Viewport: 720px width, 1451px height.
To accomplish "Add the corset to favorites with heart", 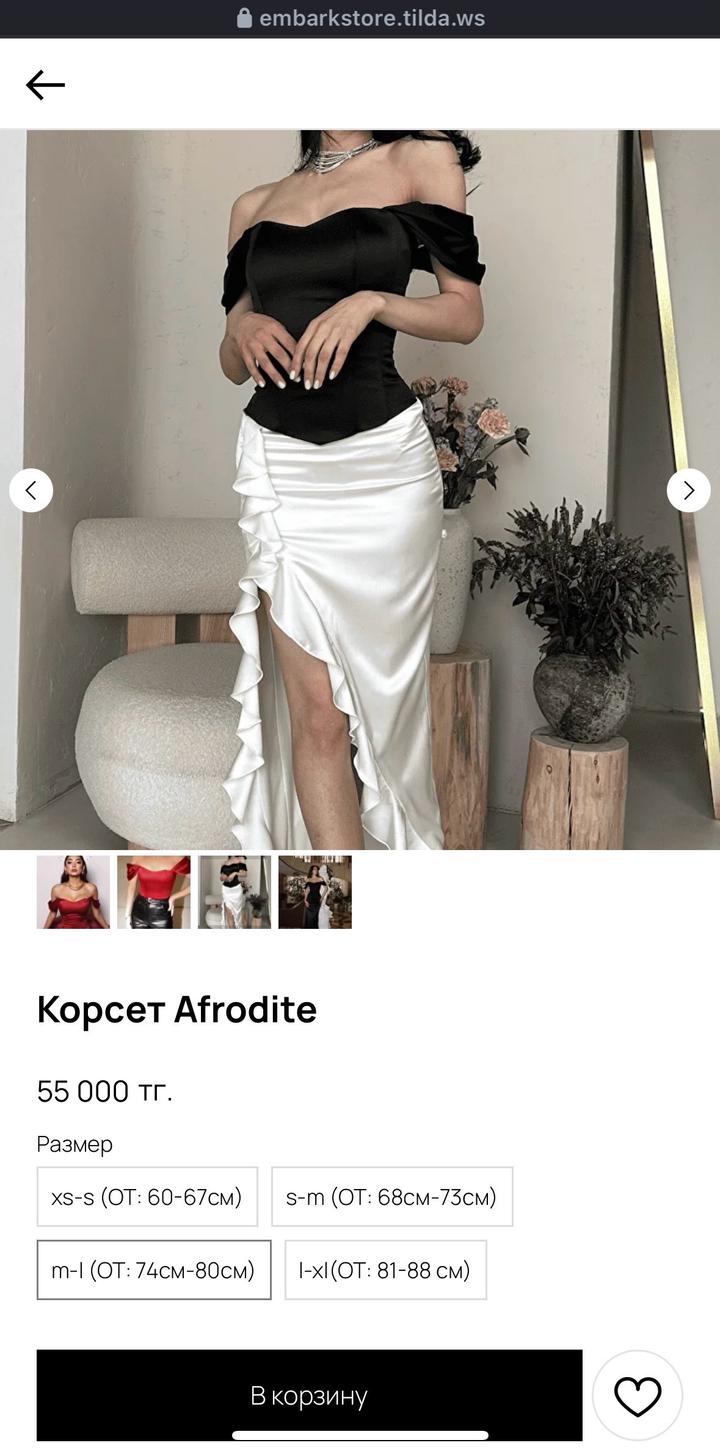I will click(637, 1395).
